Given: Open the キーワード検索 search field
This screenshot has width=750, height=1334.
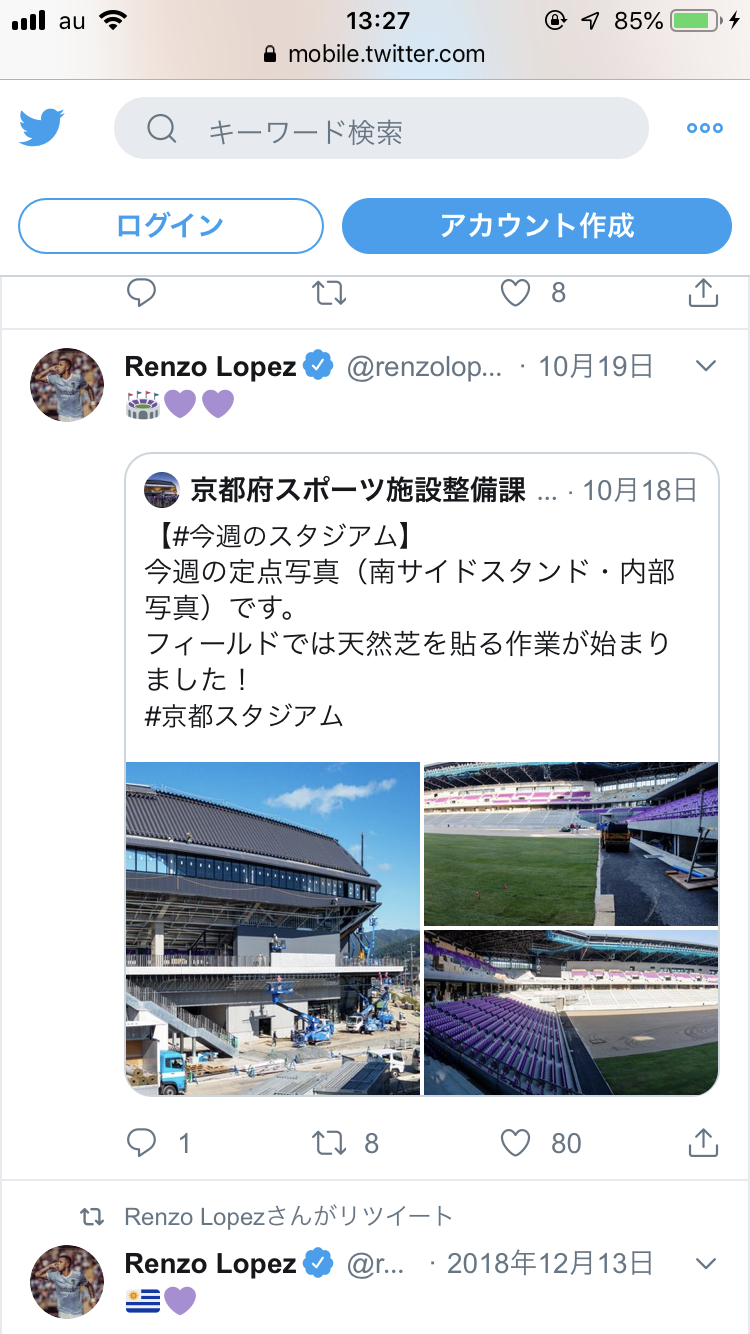Looking at the screenshot, I should tap(381, 129).
